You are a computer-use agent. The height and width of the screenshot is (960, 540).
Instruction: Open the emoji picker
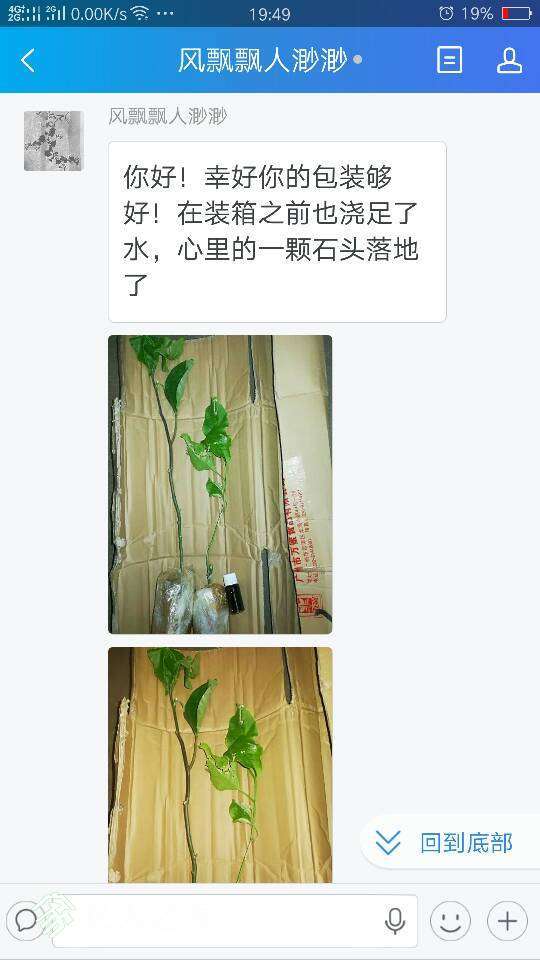[451, 921]
